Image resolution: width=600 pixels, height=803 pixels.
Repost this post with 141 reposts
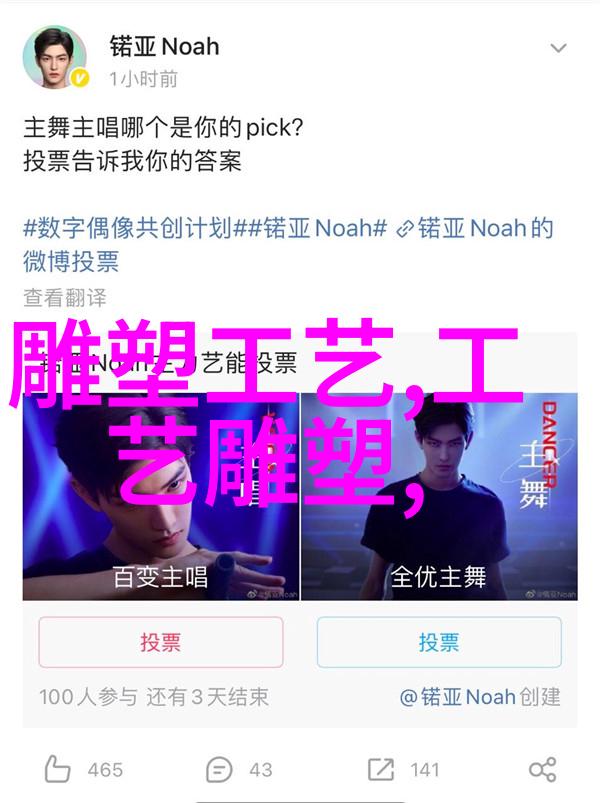pos(403,769)
